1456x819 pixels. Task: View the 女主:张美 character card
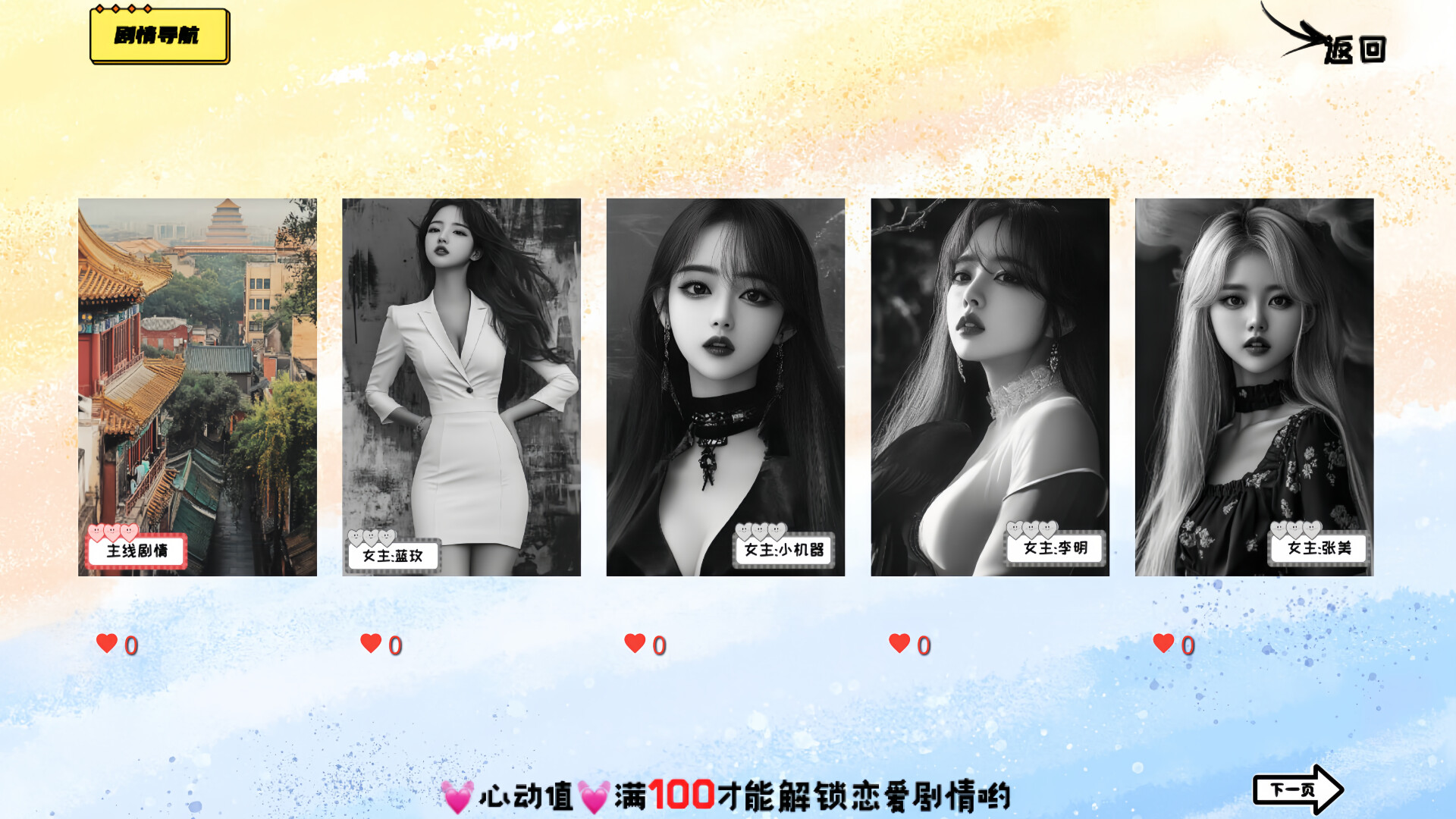1254,387
